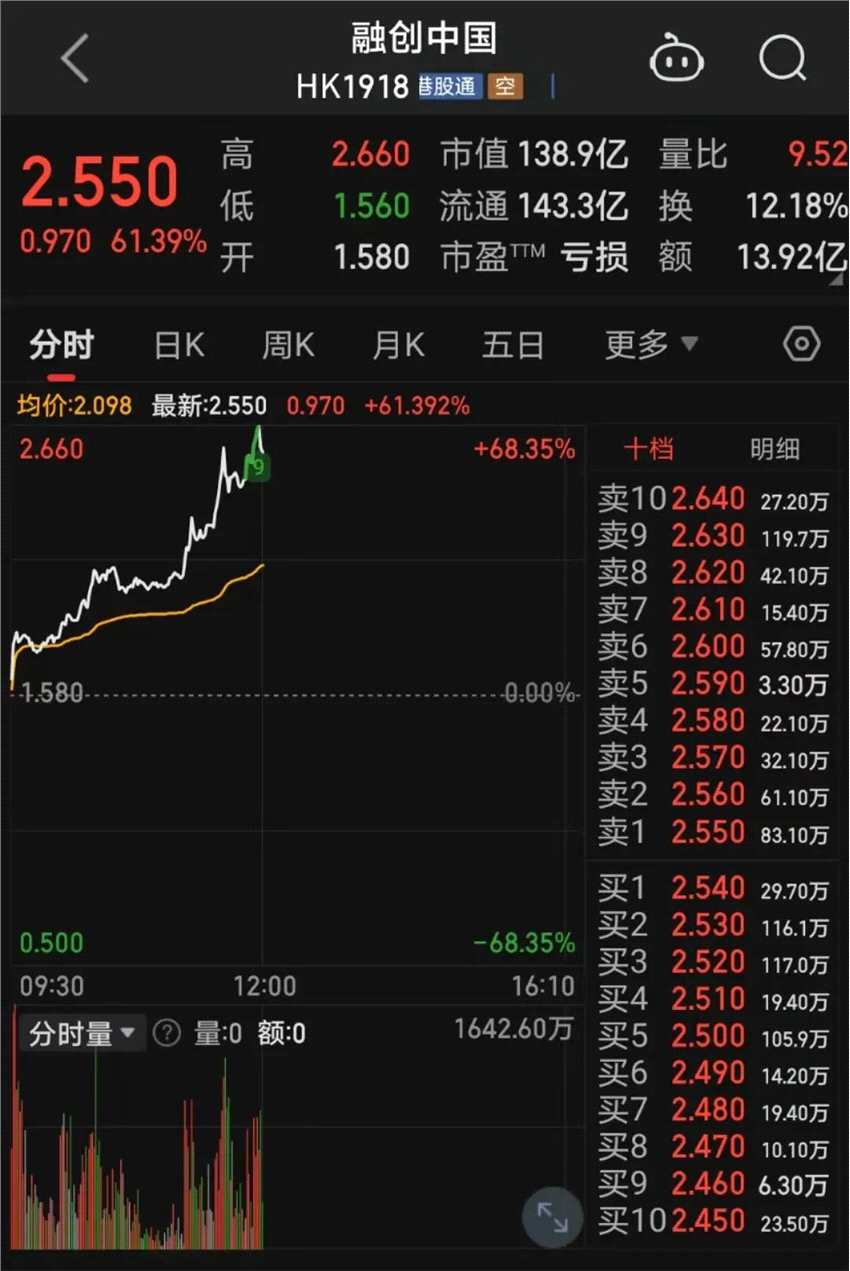Select the 卖1 2.550 order row
Image resolution: width=850 pixels, height=1271 pixels.
click(x=713, y=832)
